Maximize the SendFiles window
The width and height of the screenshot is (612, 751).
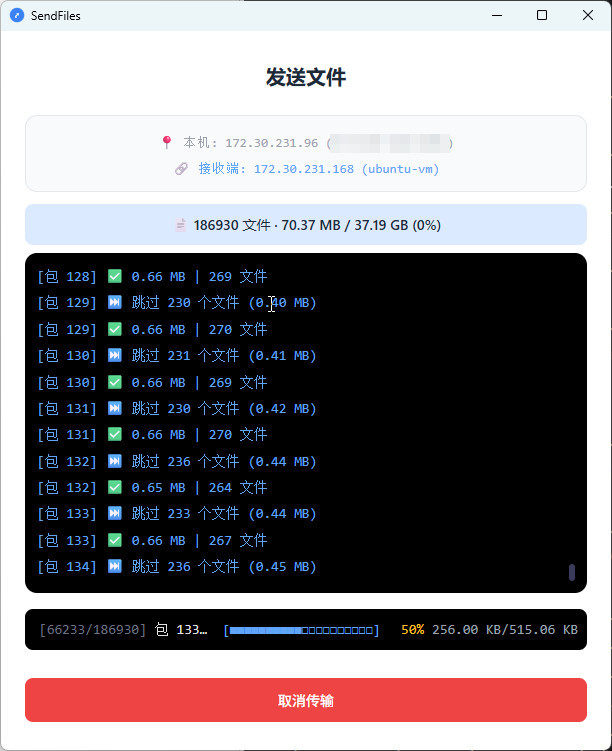(x=542, y=15)
